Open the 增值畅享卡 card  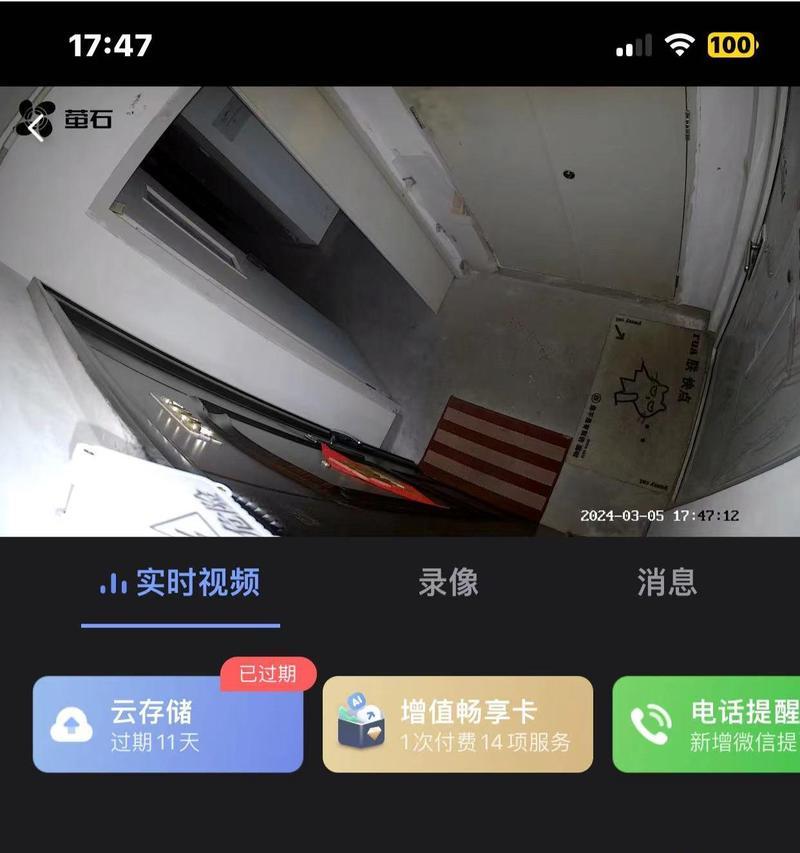[458, 724]
